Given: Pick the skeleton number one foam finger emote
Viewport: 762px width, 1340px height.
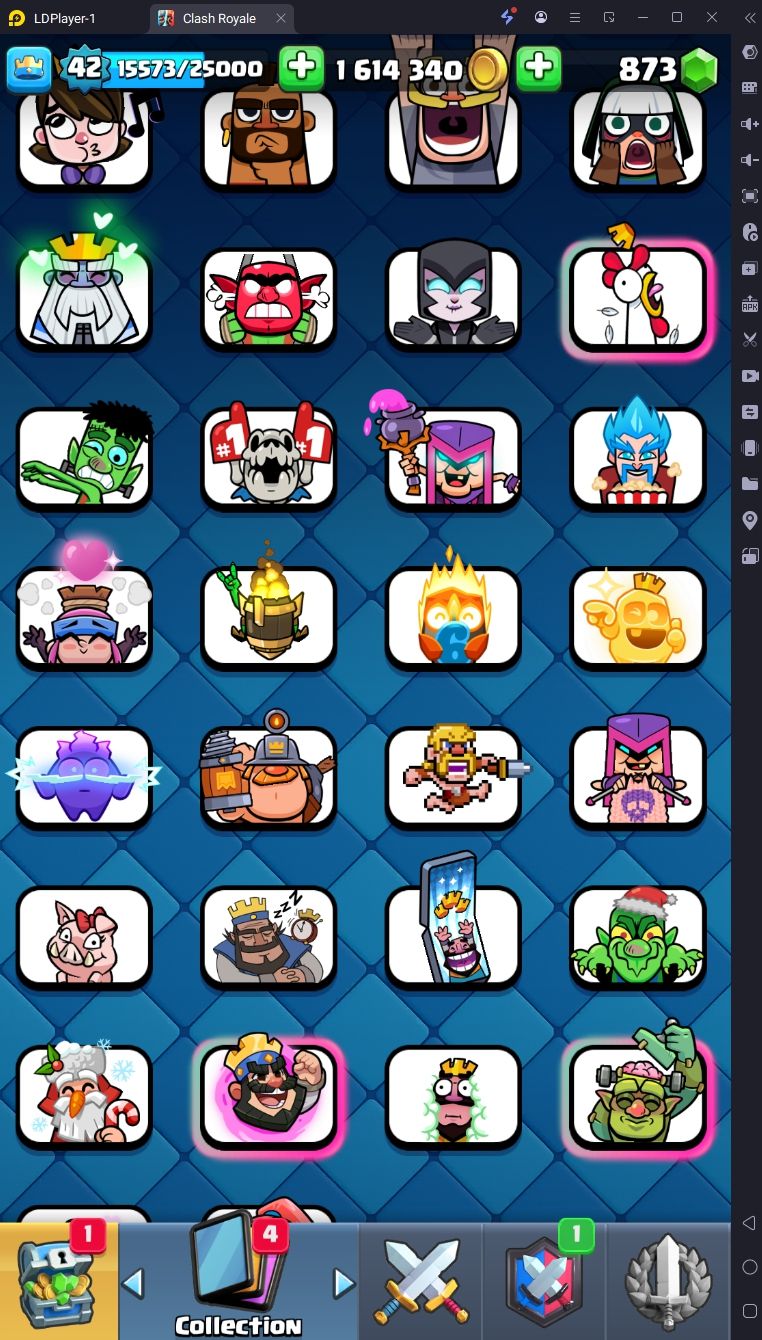Looking at the screenshot, I should tap(269, 458).
